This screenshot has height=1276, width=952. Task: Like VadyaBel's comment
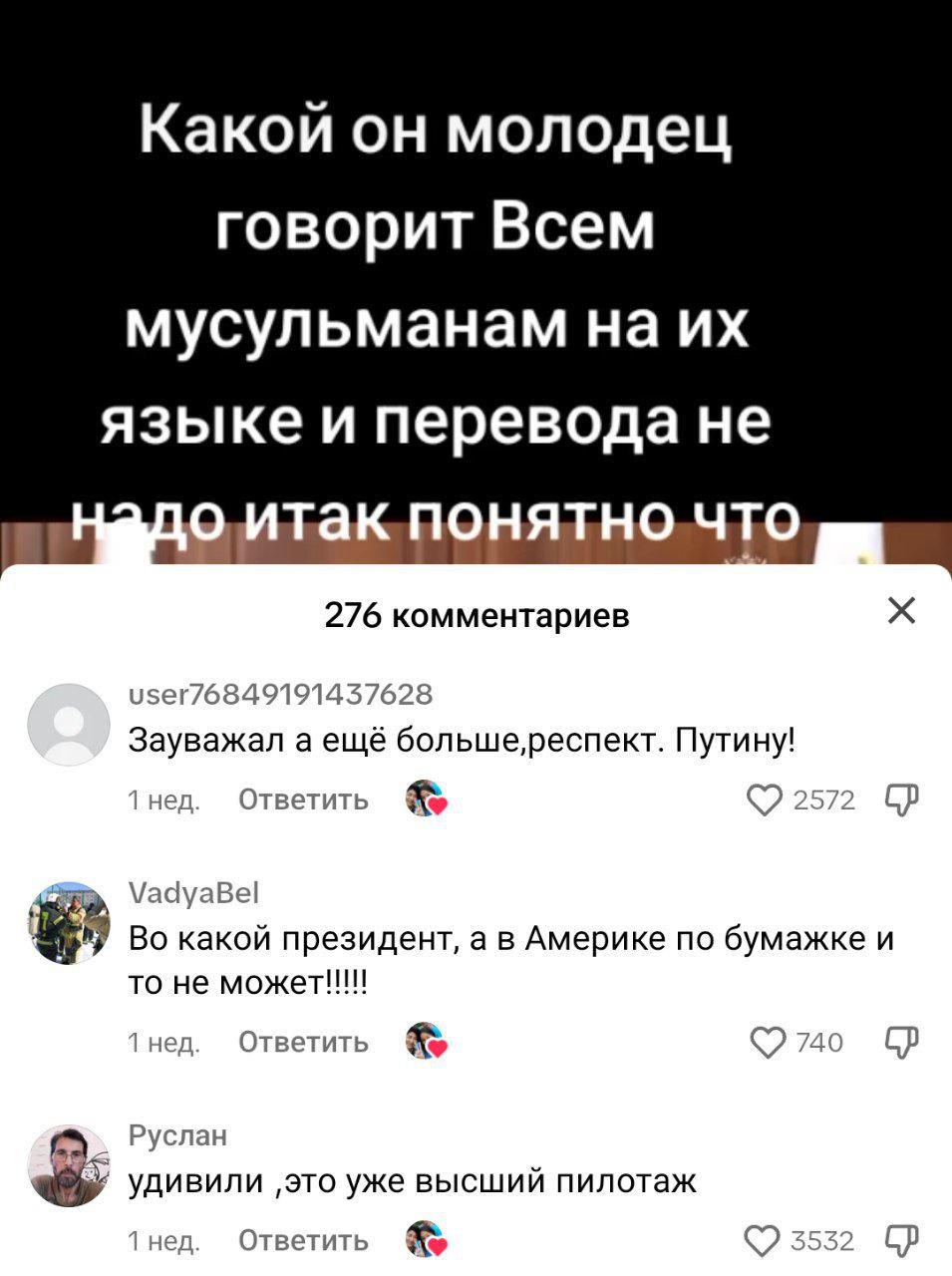point(769,1042)
